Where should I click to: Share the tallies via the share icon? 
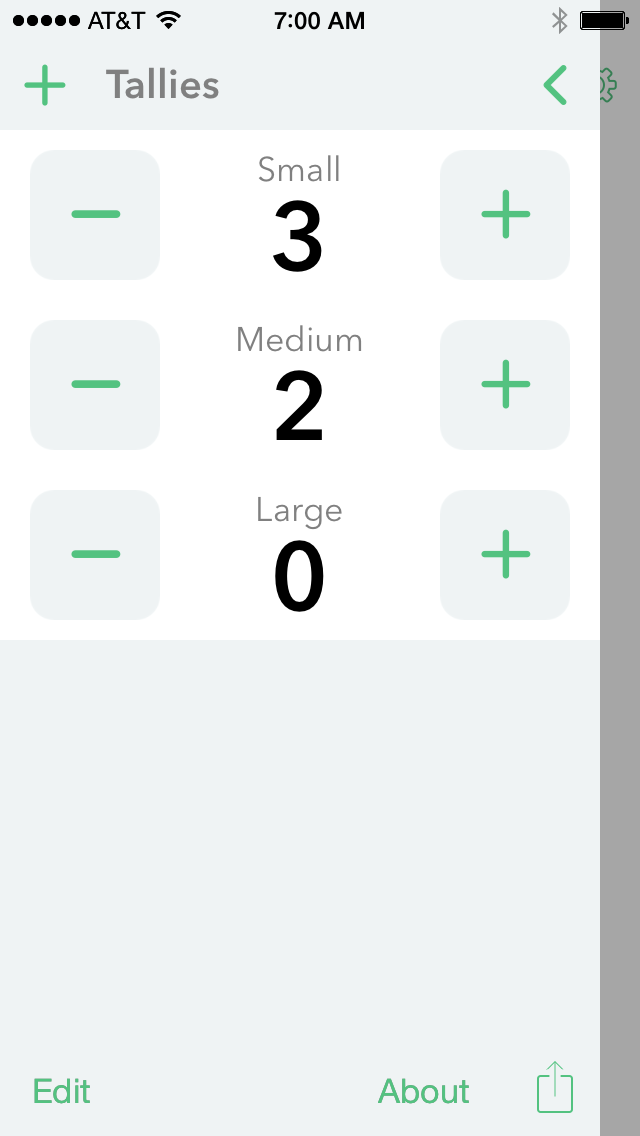pos(555,1088)
